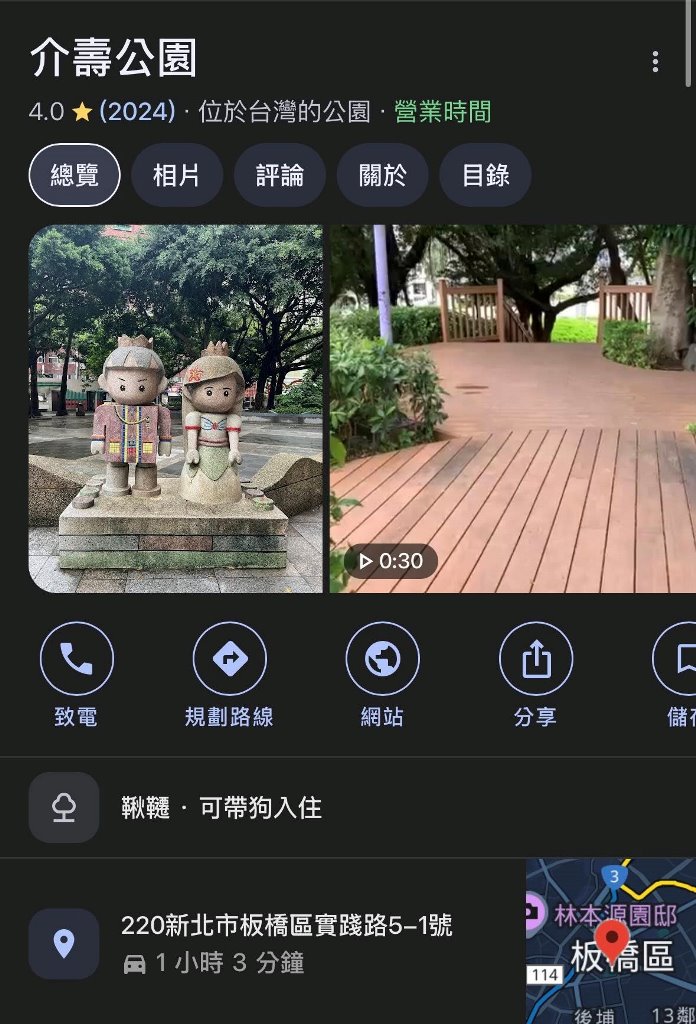
Task: Open the statue photo of the park
Action: click(176, 408)
